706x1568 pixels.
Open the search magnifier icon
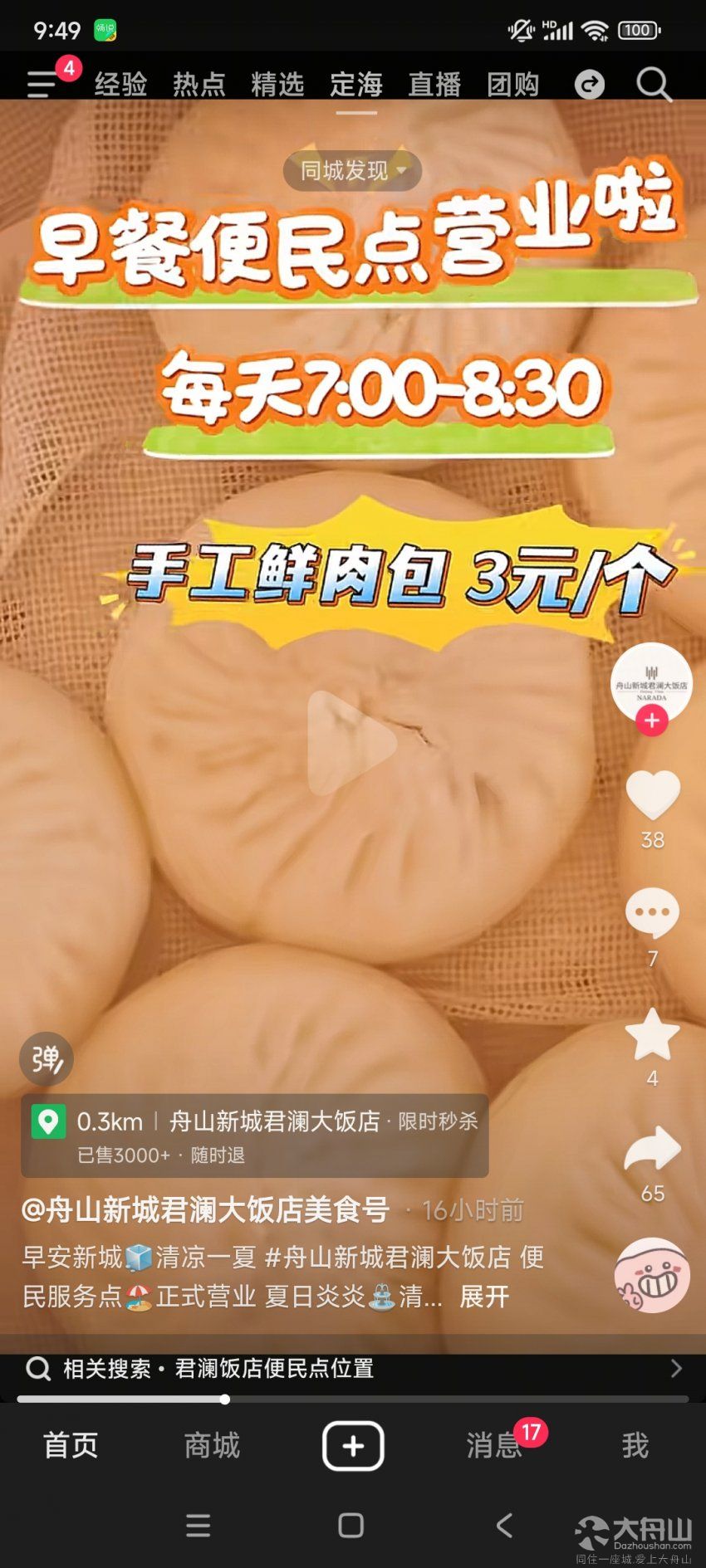click(x=654, y=84)
